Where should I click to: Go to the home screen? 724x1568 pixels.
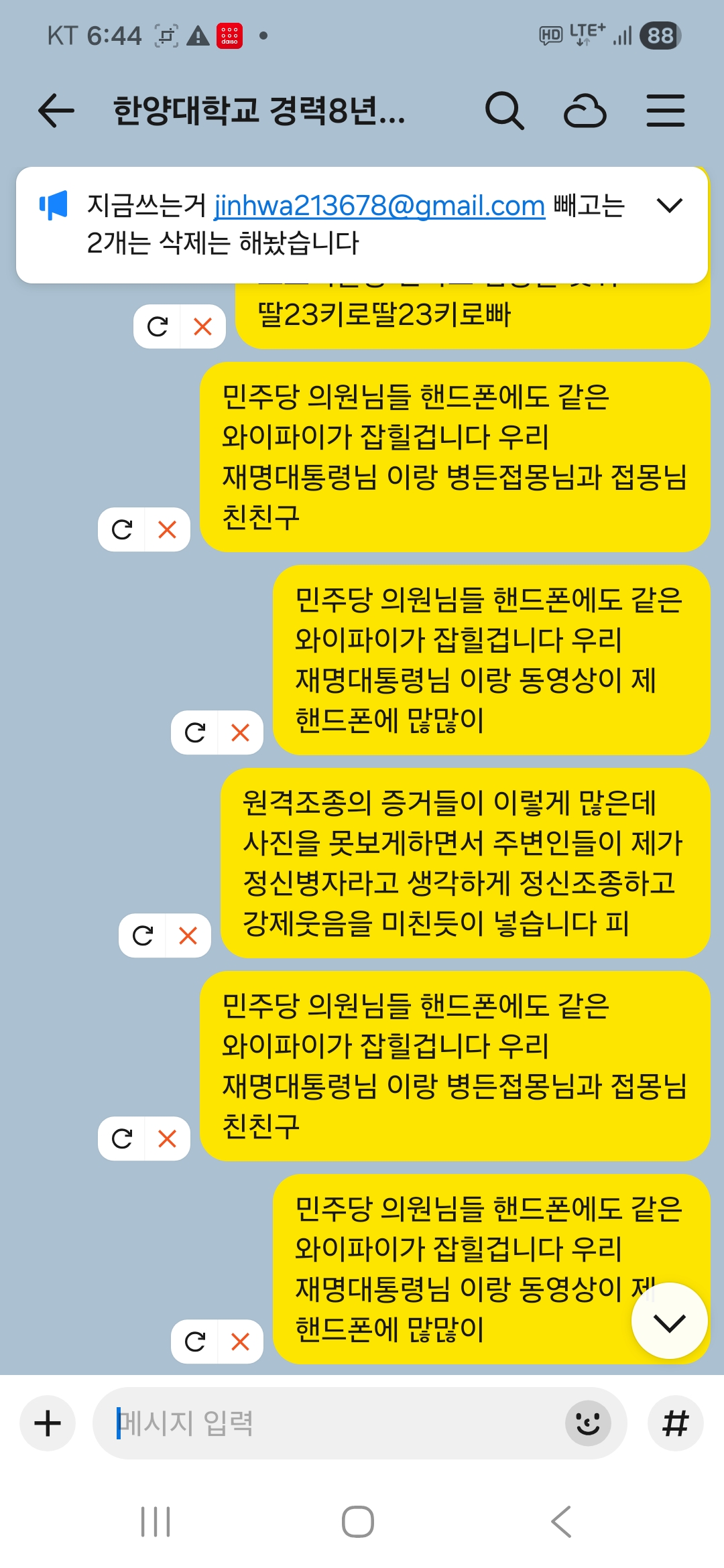[358, 1522]
